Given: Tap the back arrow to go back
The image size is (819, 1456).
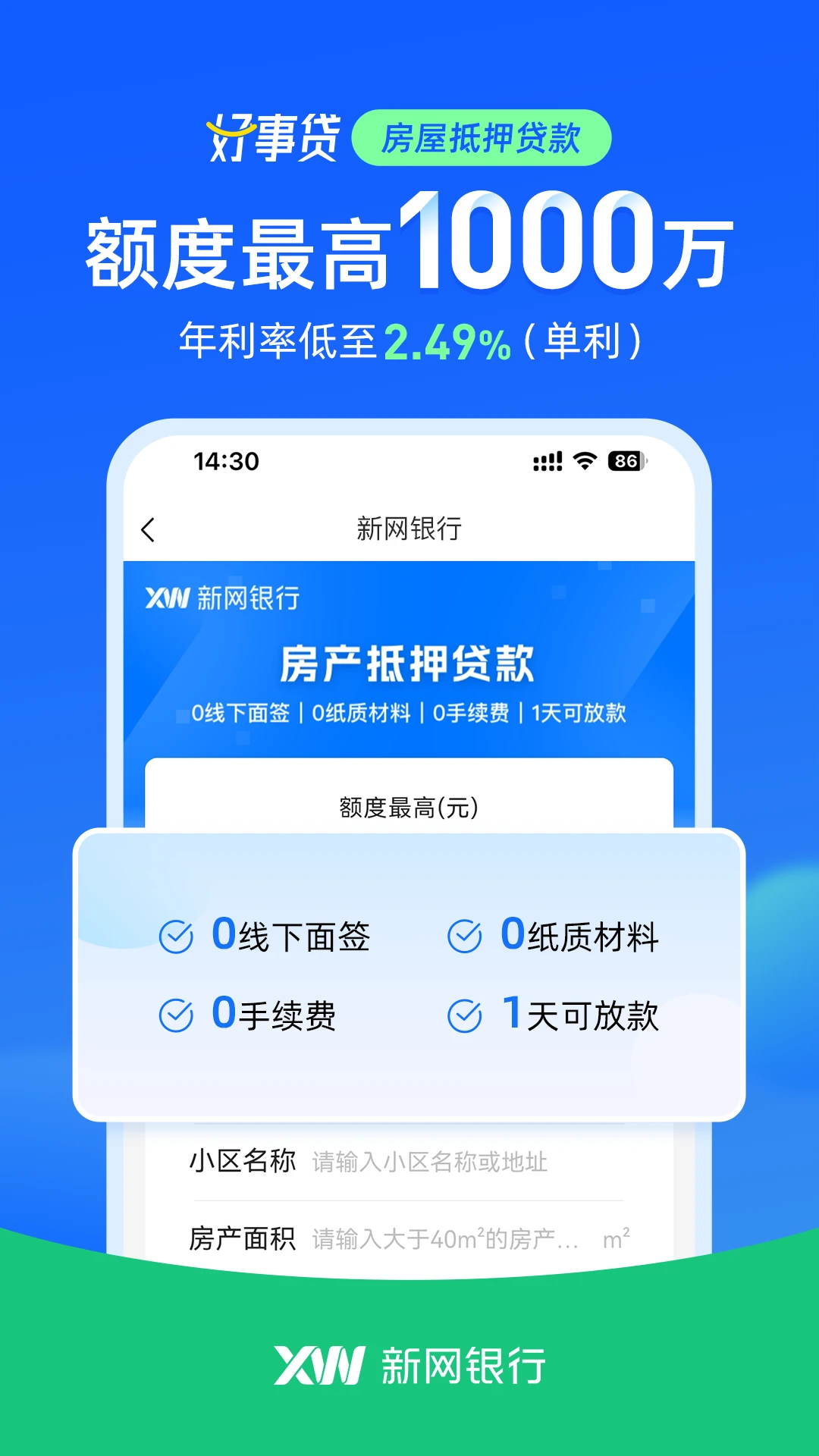Looking at the screenshot, I should (x=149, y=528).
